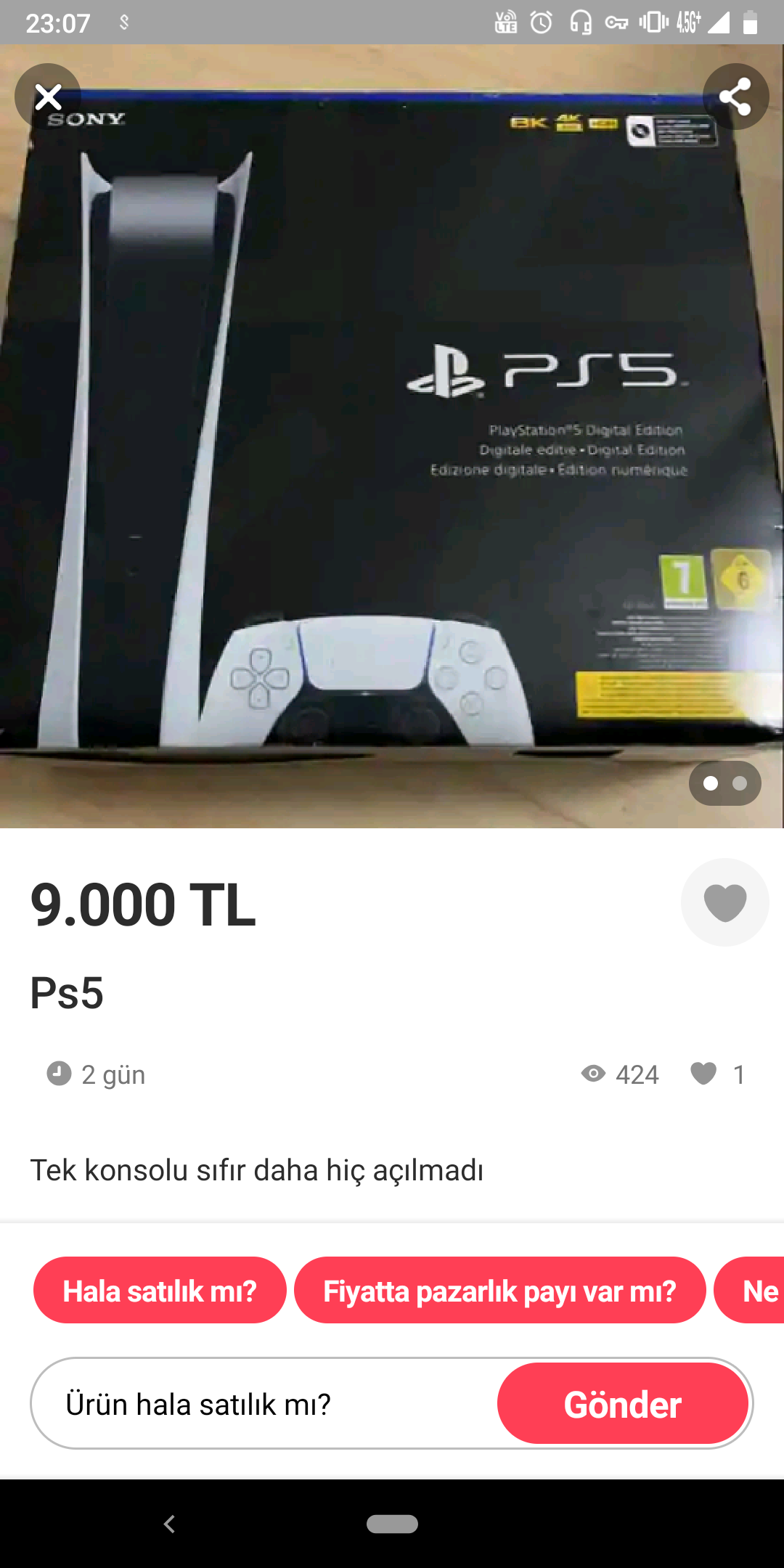The image size is (784, 1568).
Task: Open the PS5 product photo
Action: click(x=392, y=436)
